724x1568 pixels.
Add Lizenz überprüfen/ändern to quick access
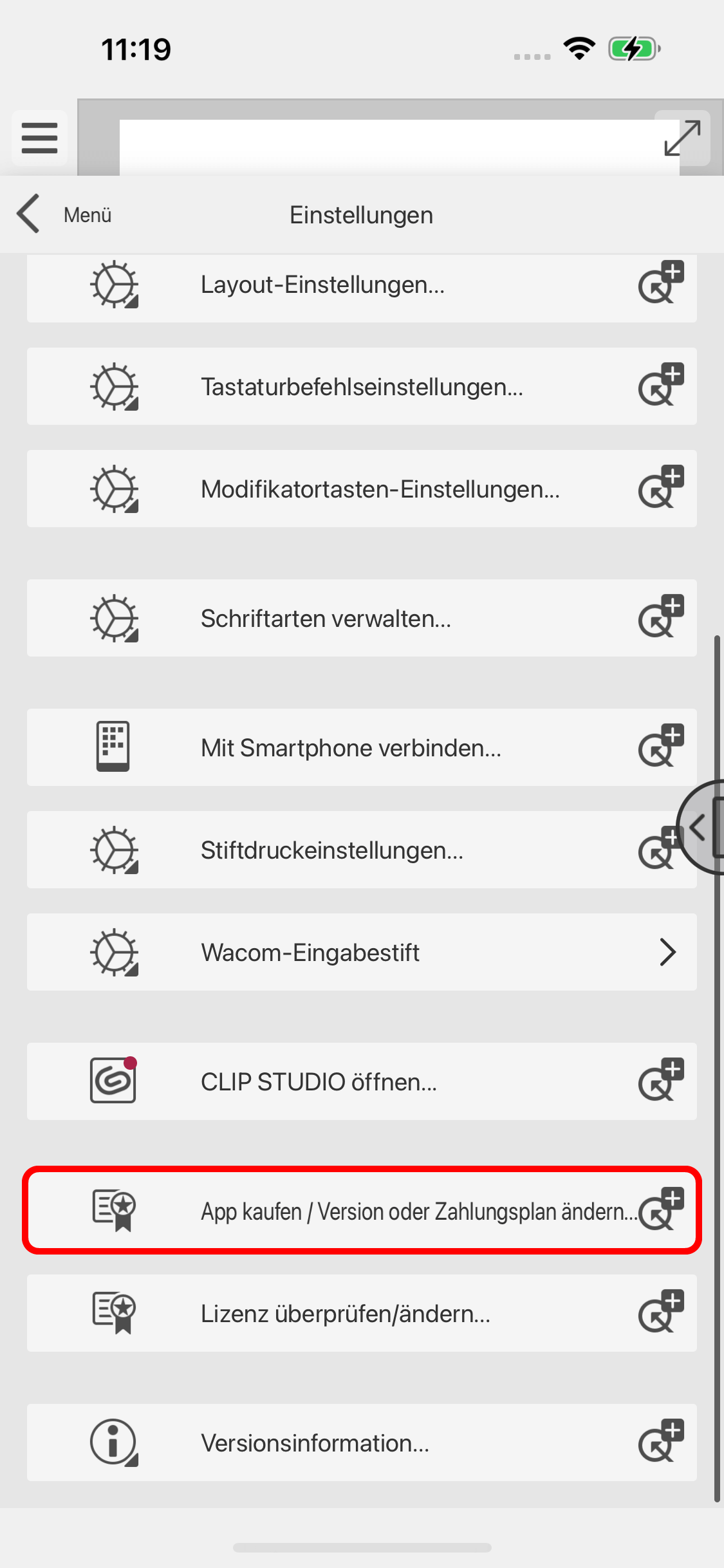[661, 1312]
